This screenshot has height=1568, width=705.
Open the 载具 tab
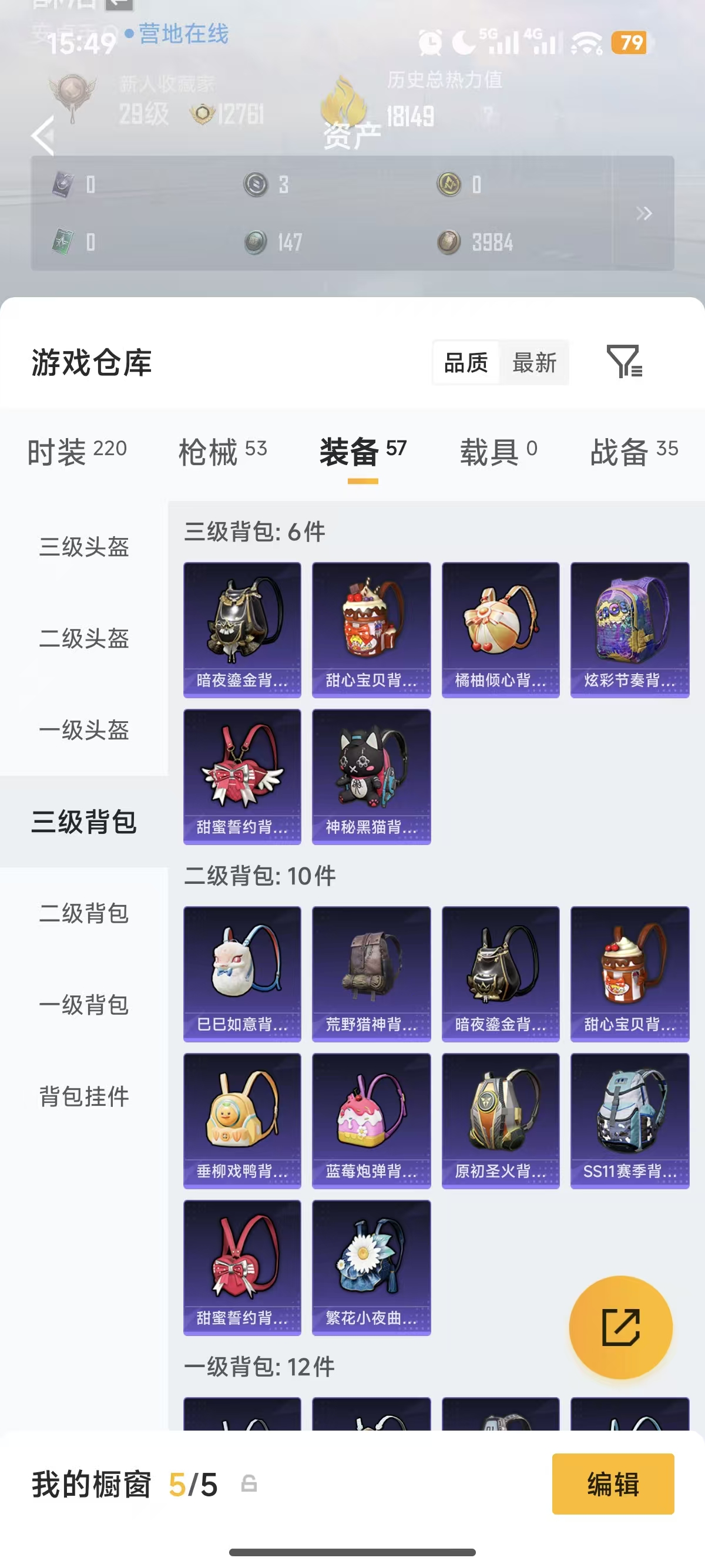click(498, 451)
